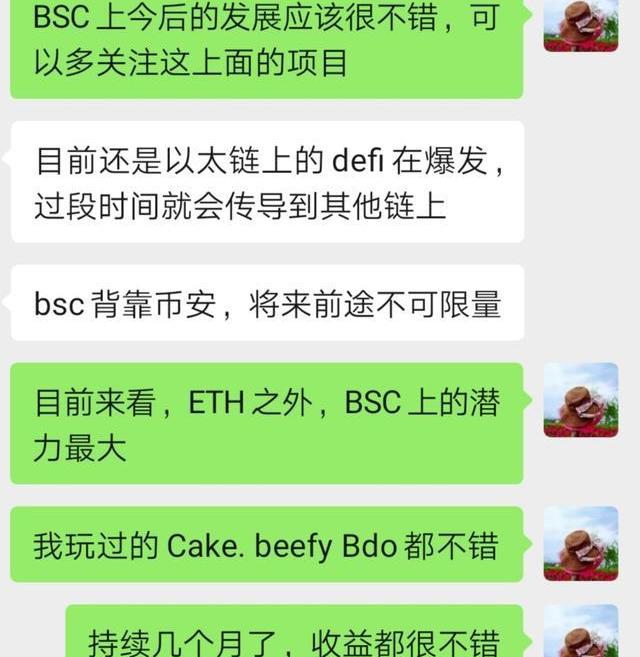The height and width of the screenshot is (657, 640).
Task: View profile from avatar beside Cake. beefy Bdo message
Action: click(581, 543)
